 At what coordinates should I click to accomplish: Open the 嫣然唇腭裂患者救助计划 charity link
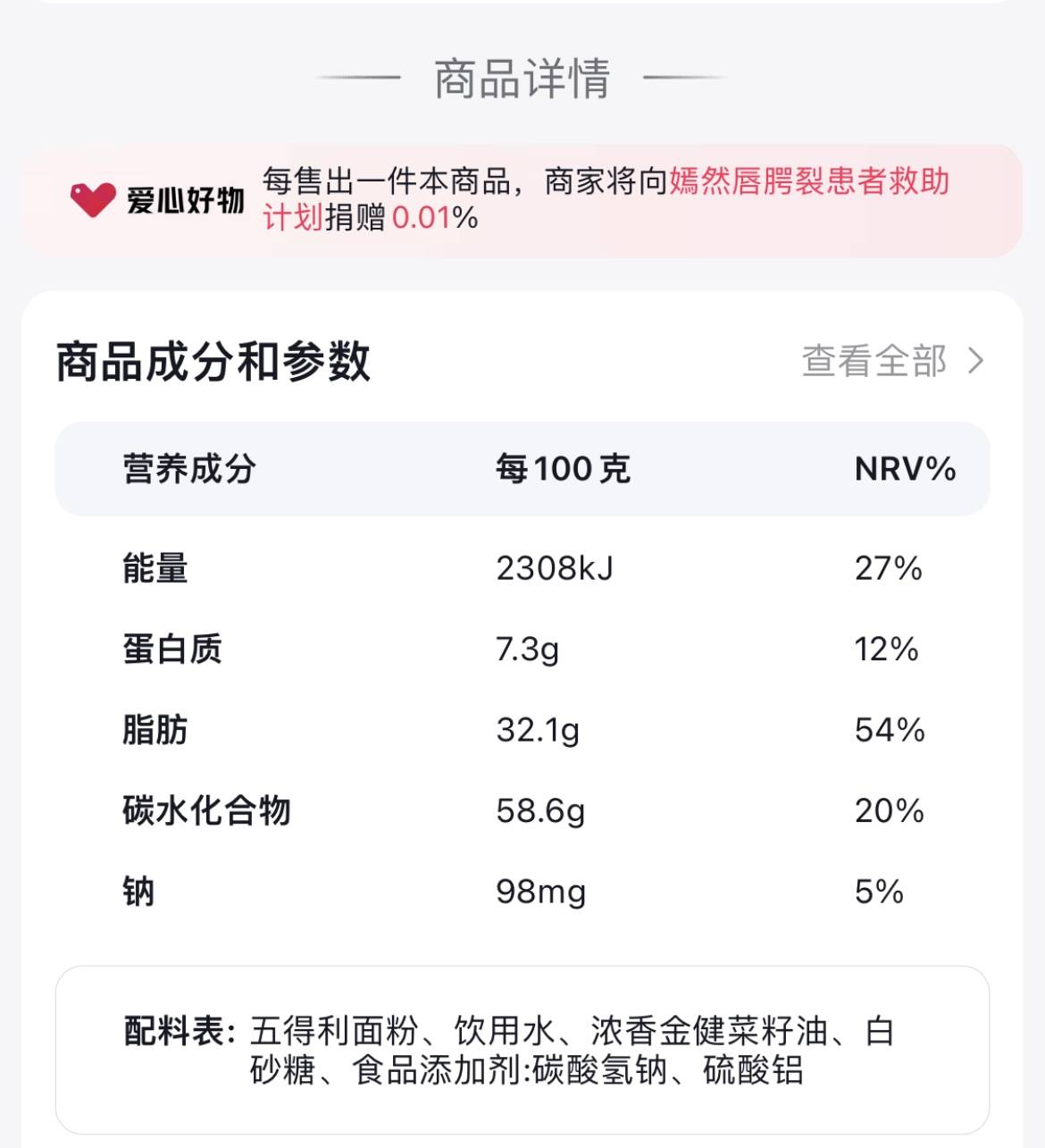click(808, 181)
